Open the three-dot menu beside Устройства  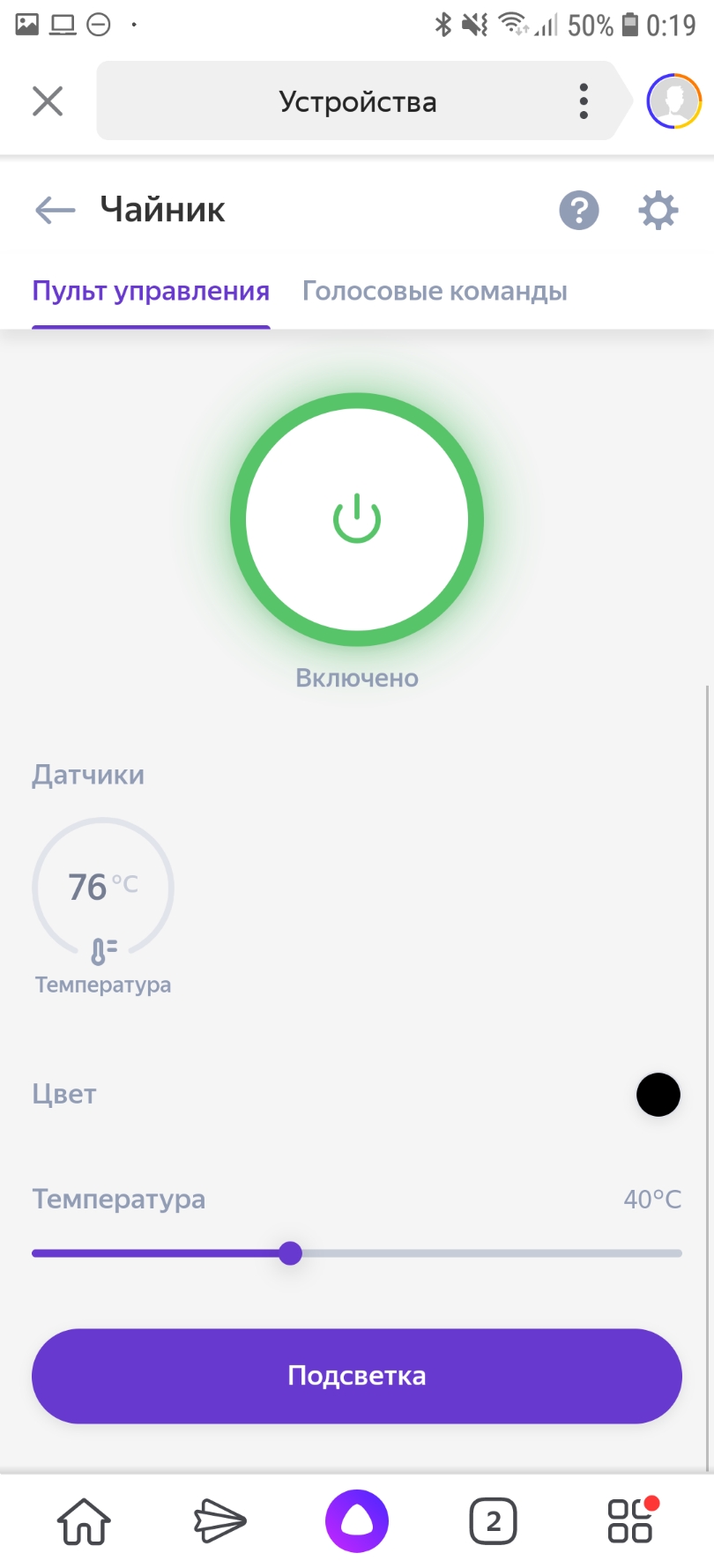click(x=583, y=100)
